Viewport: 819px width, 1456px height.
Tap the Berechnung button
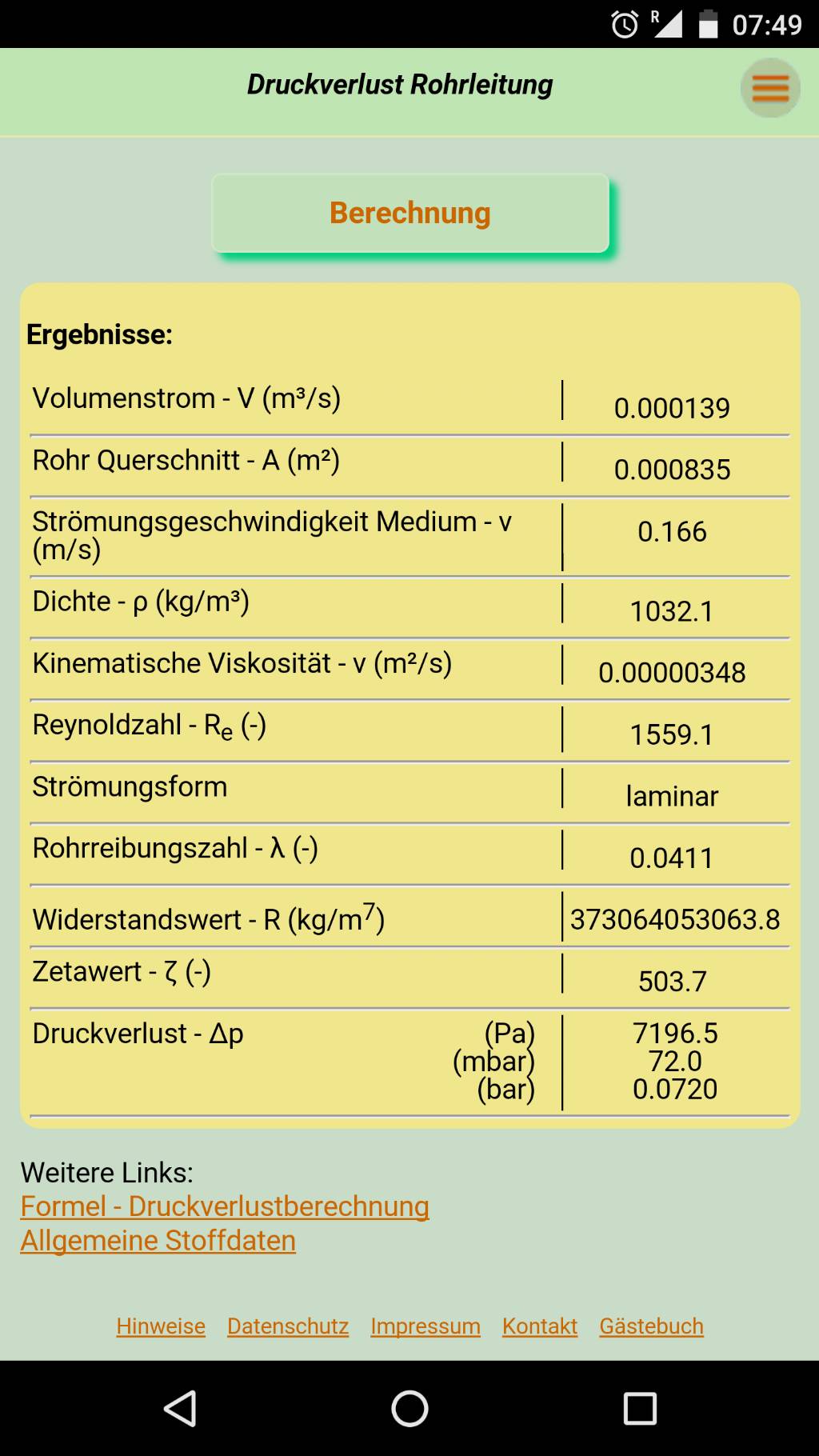click(x=410, y=214)
